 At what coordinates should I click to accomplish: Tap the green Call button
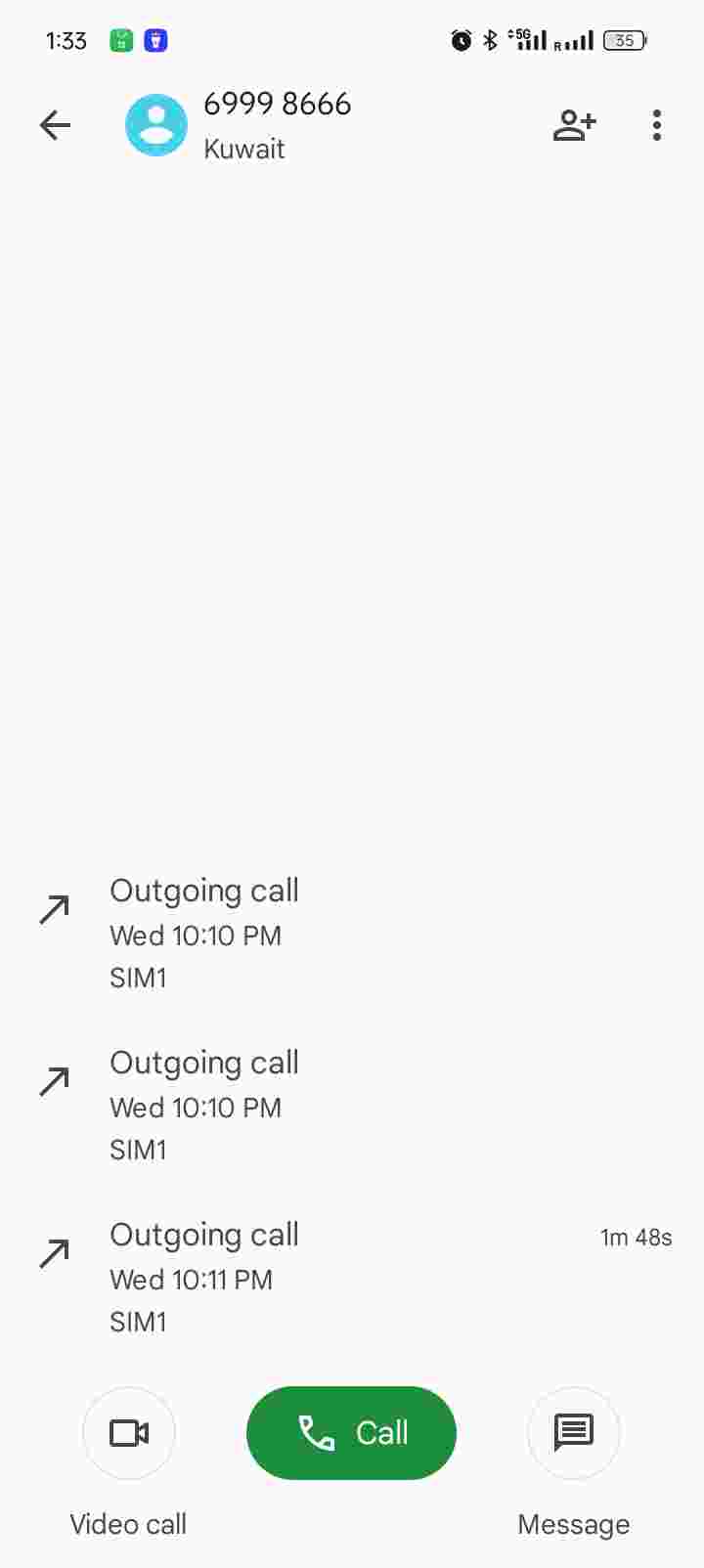tap(351, 1433)
